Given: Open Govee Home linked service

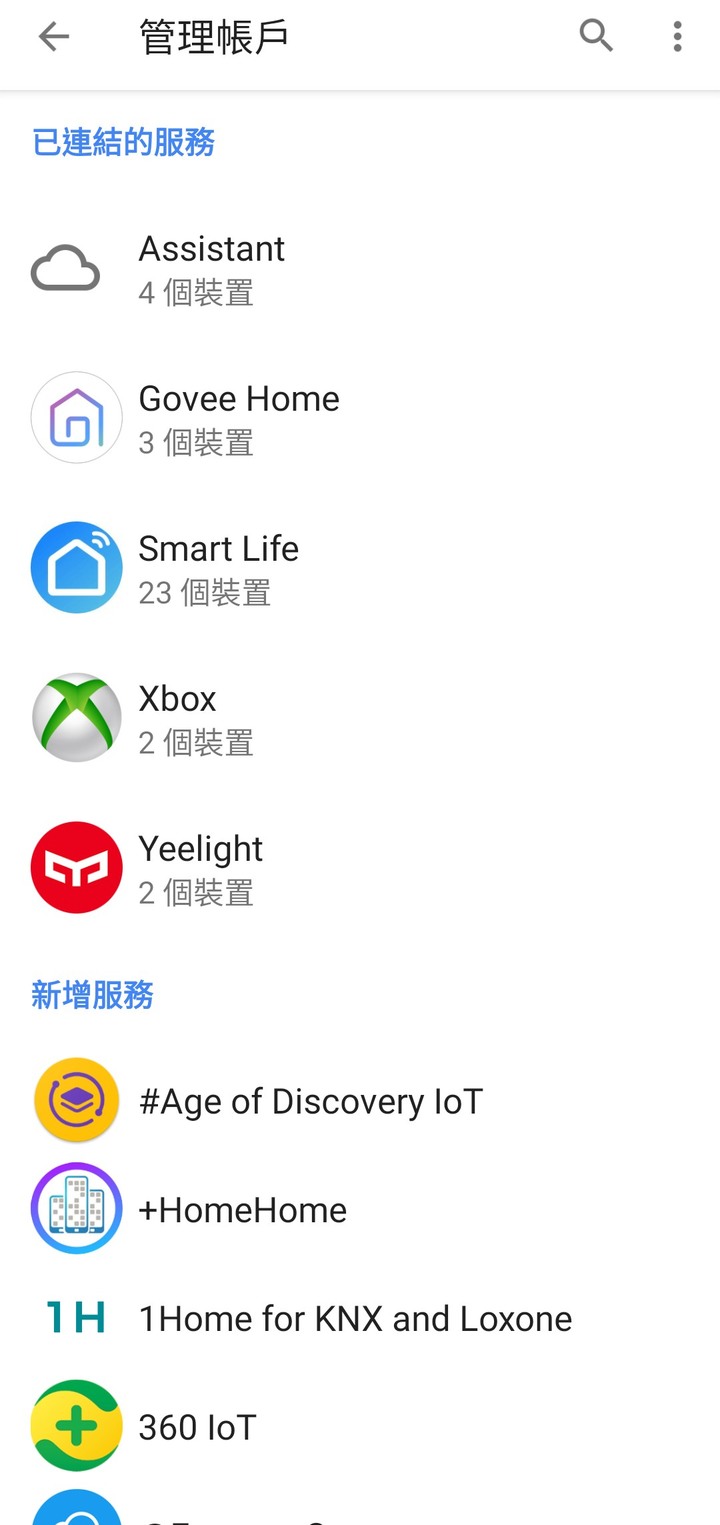Looking at the screenshot, I should (360, 418).
